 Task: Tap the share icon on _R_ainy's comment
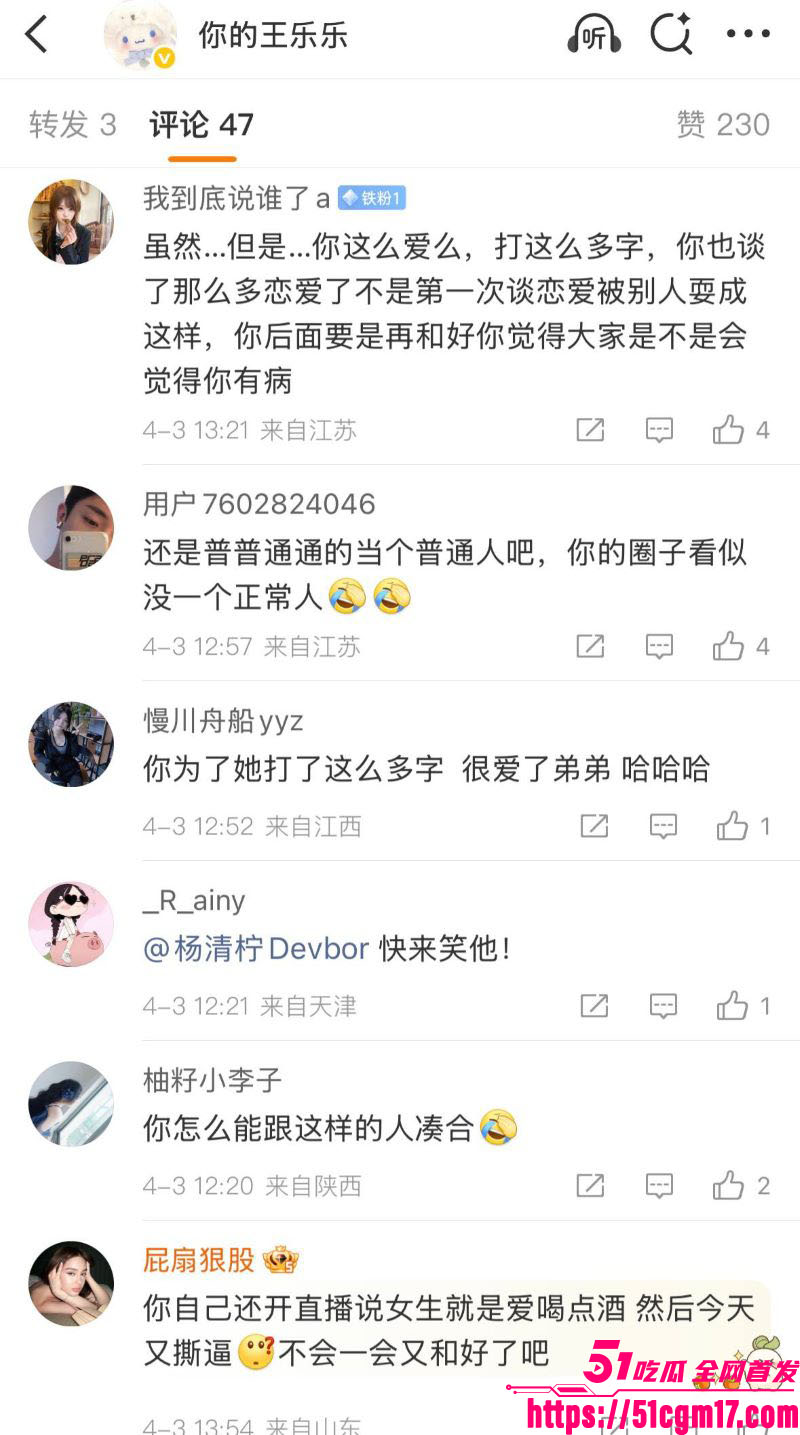coord(596,1006)
